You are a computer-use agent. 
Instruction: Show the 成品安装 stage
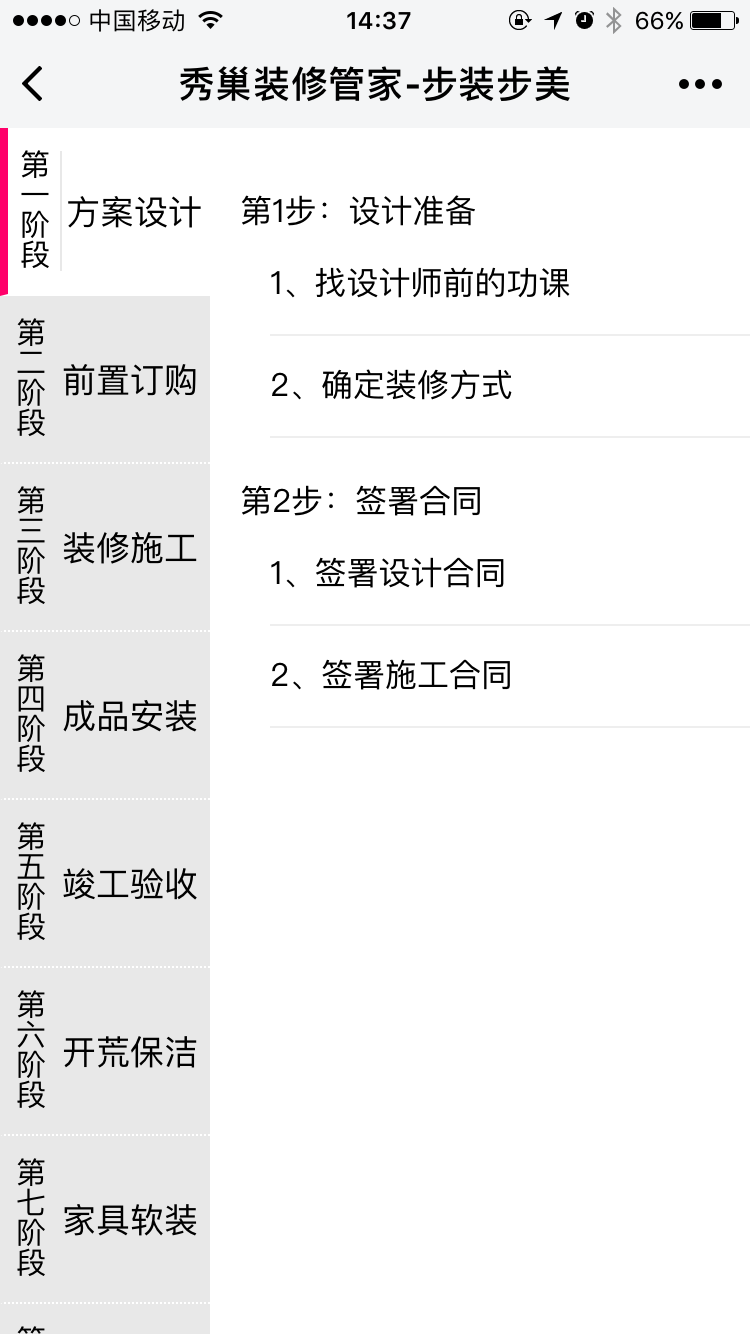point(106,716)
